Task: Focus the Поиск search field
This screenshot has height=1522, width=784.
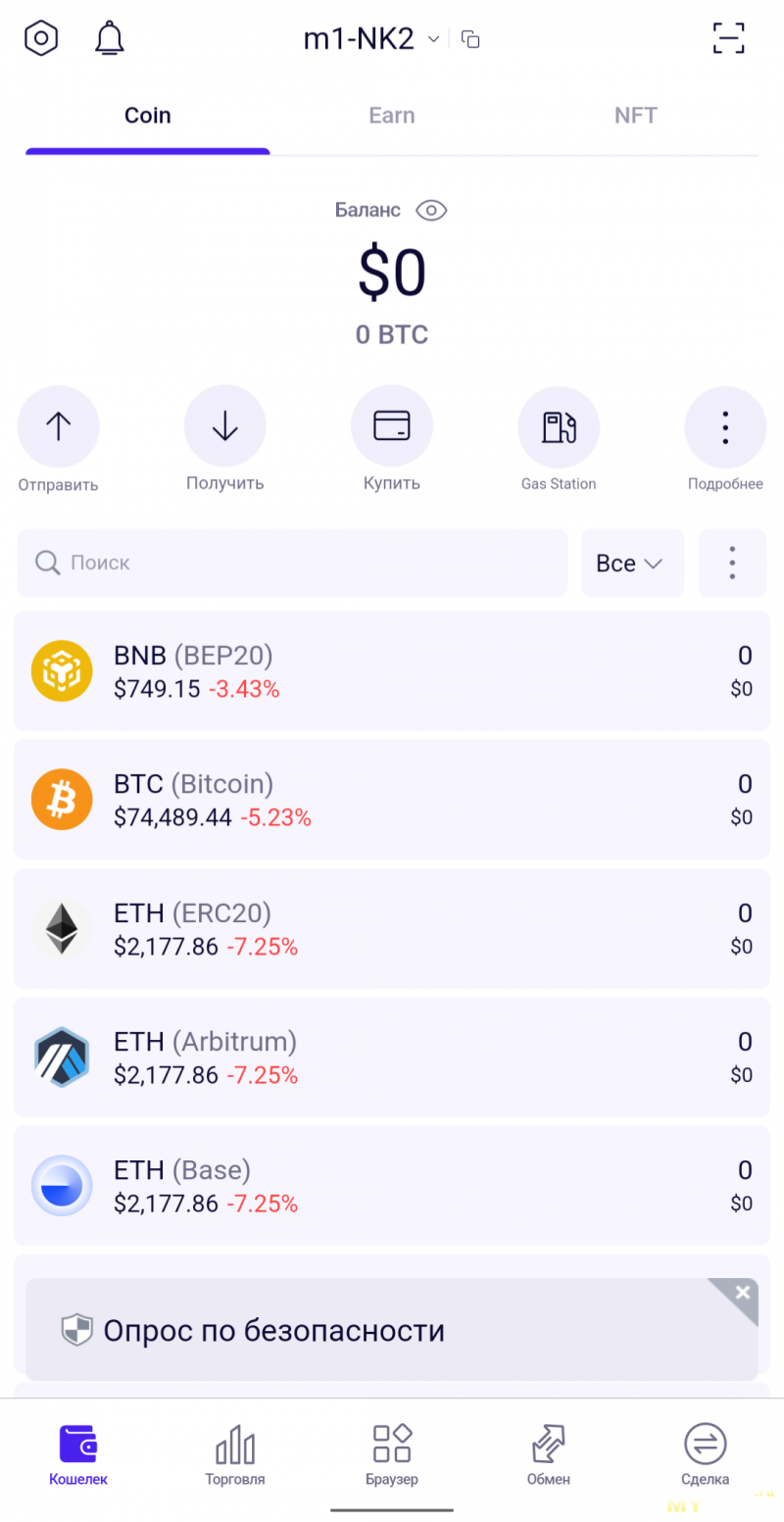Action: [292, 564]
